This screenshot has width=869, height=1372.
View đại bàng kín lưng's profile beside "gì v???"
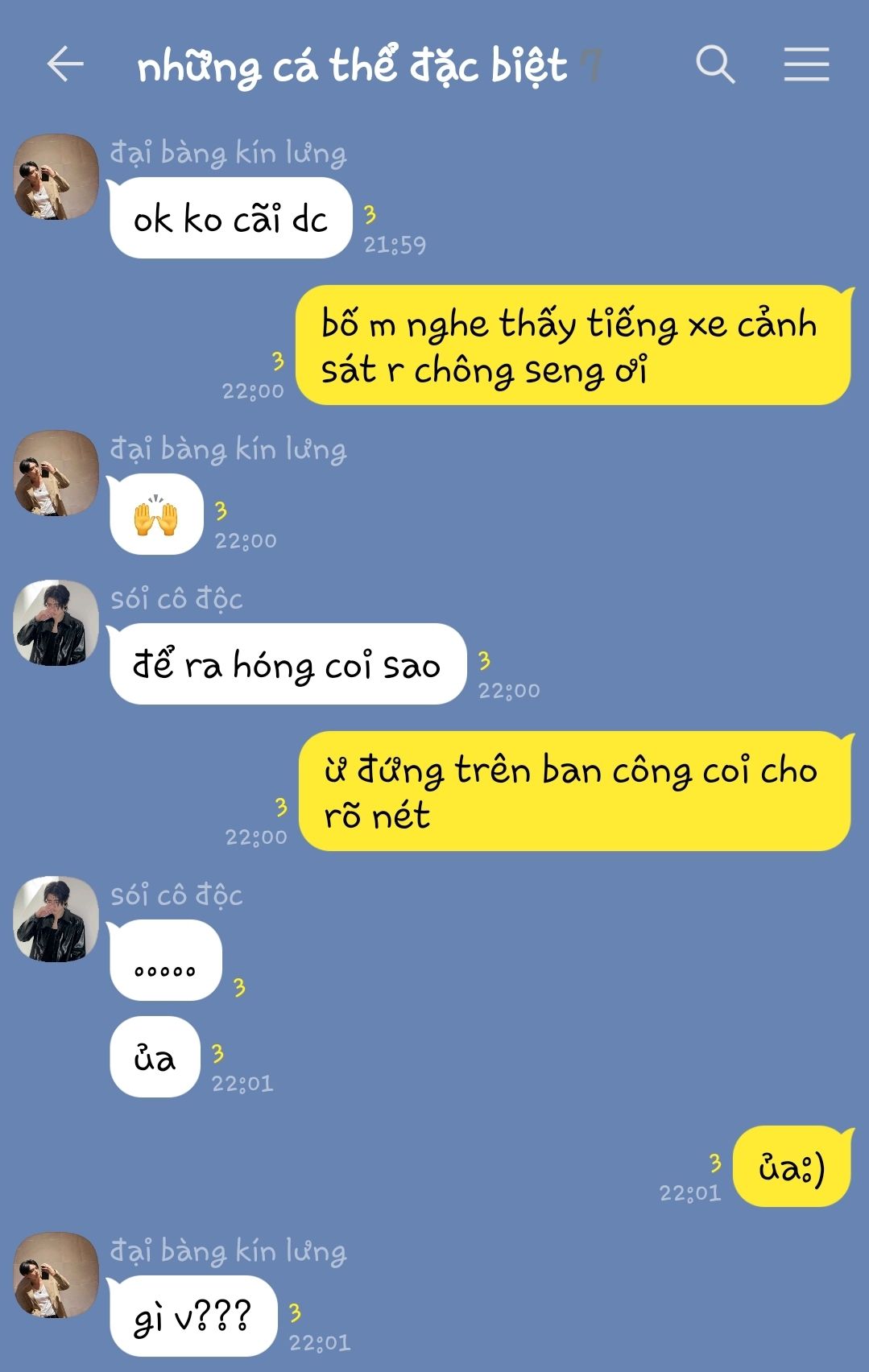click(56, 1275)
